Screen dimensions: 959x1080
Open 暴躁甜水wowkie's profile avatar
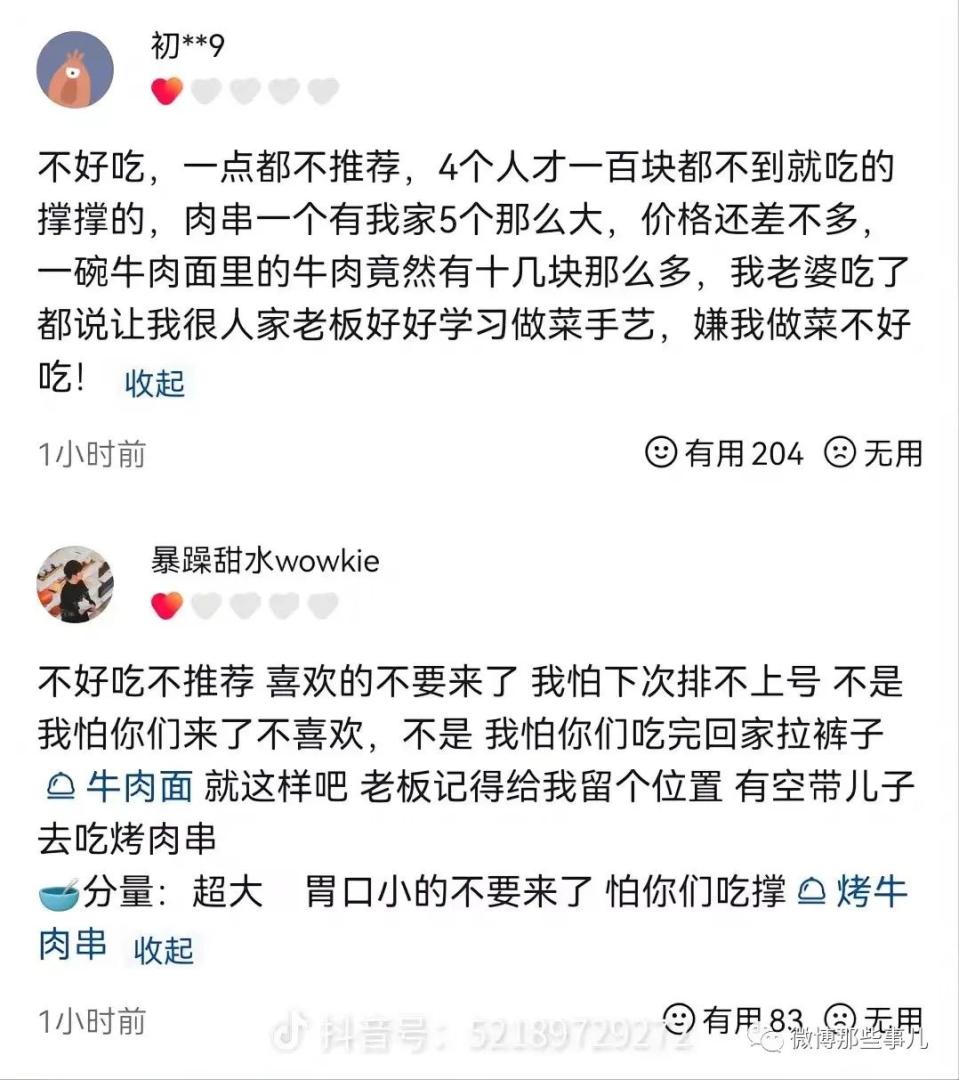[x=75, y=584]
